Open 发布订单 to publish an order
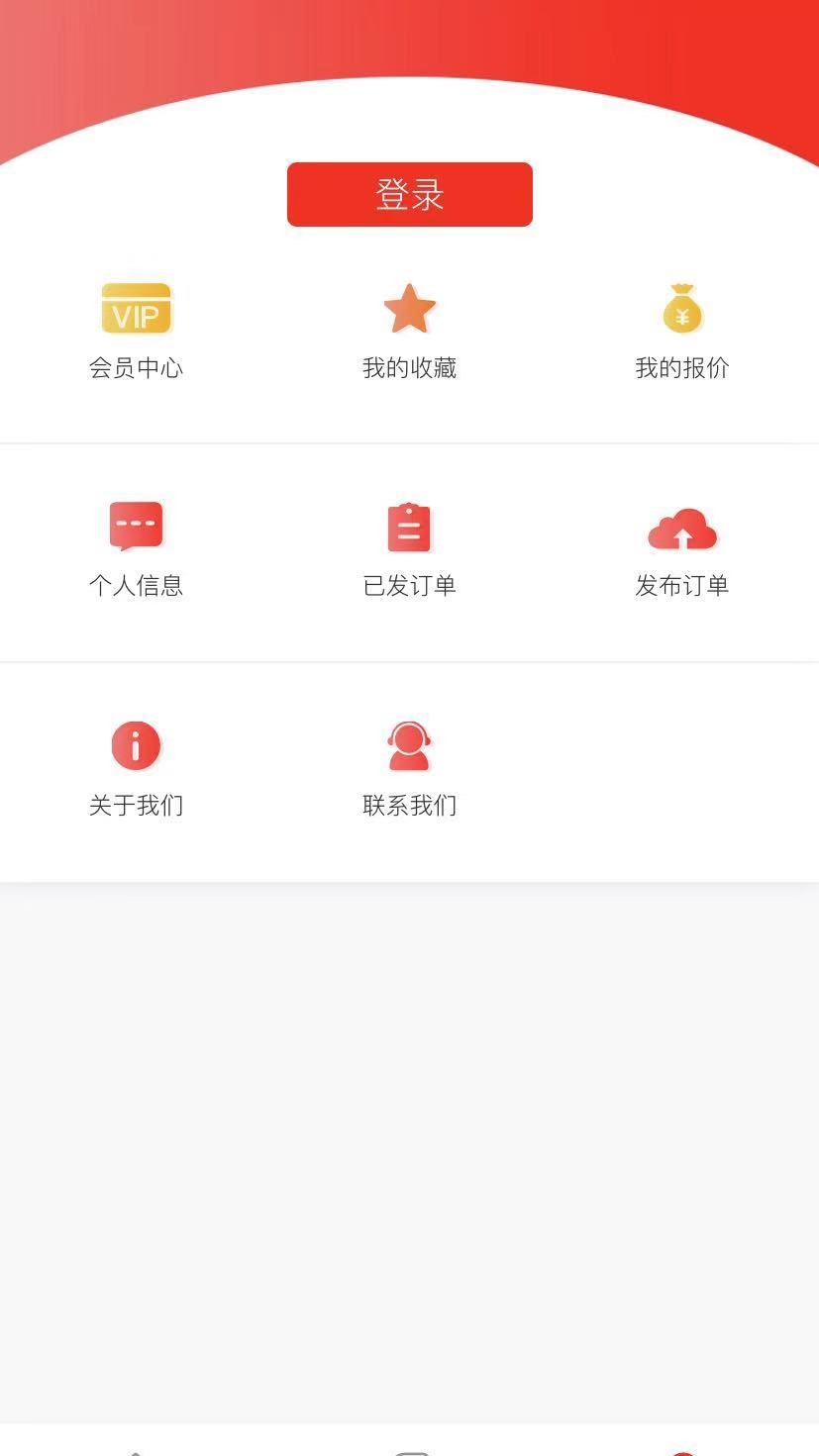Image resolution: width=819 pixels, height=1456 pixels. point(682,586)
